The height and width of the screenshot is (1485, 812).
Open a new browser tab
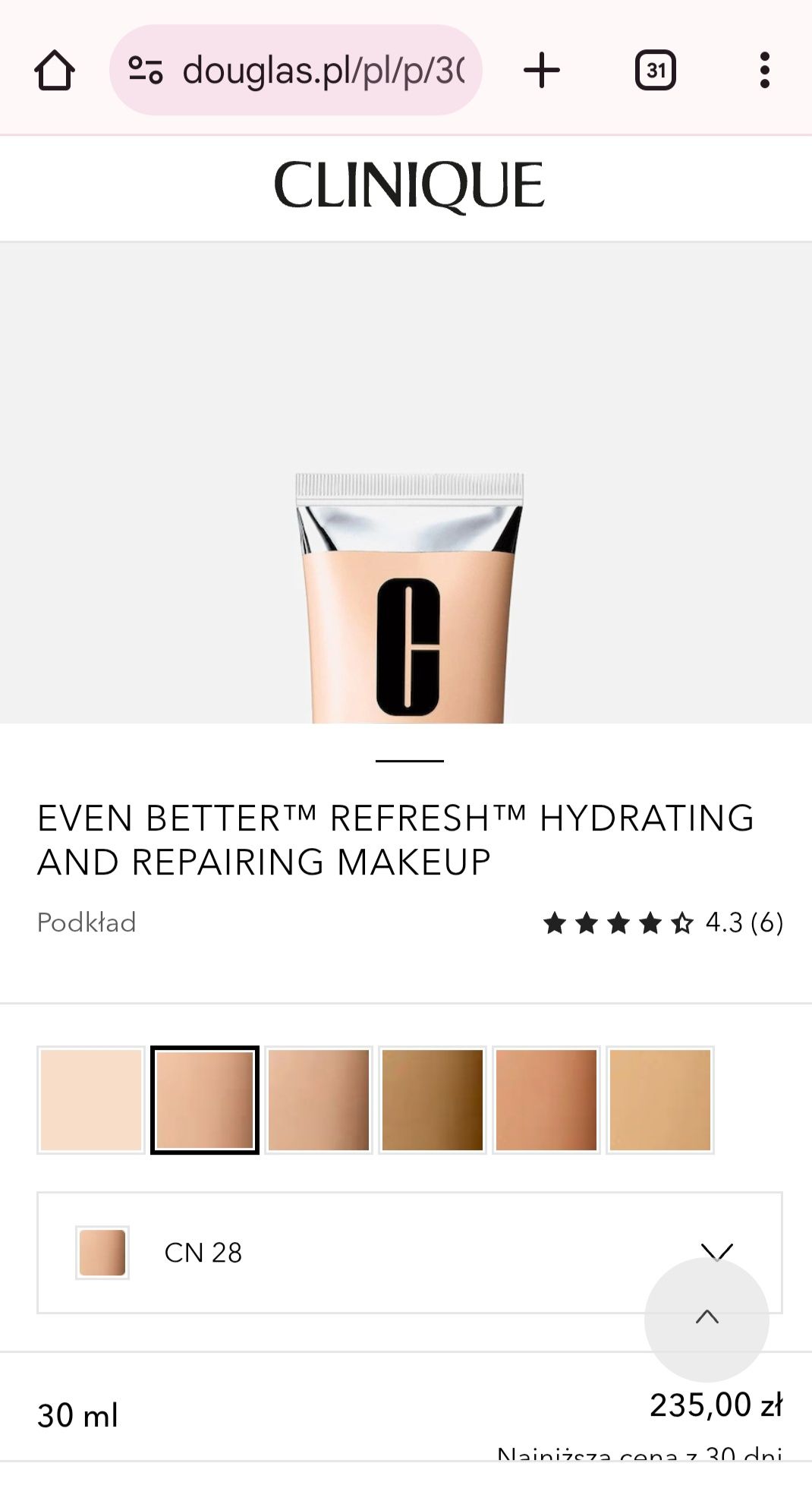542,71
